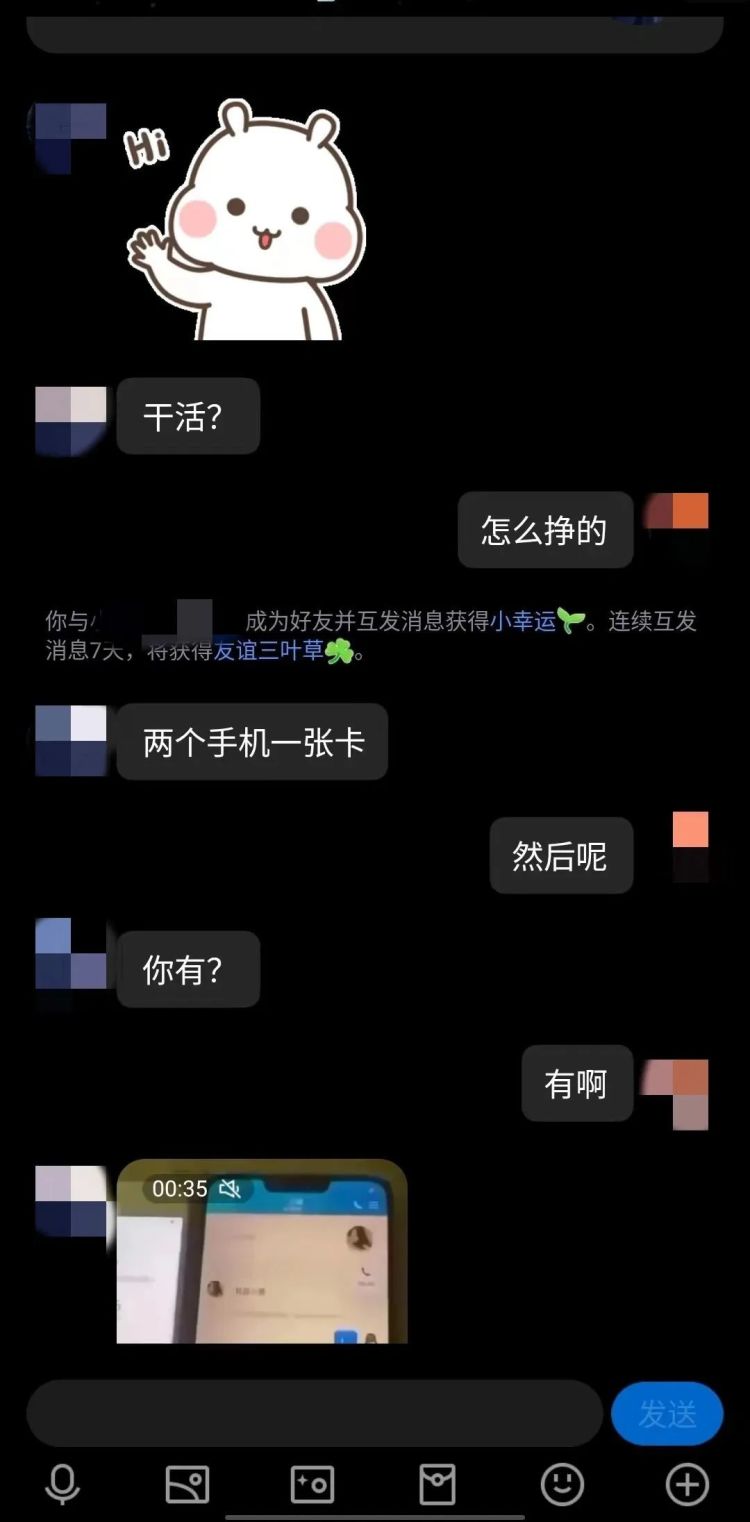The height and width of the screenshot is (1522, 750).
Task: Open the voice message microphone
Action: point(62,1484)
